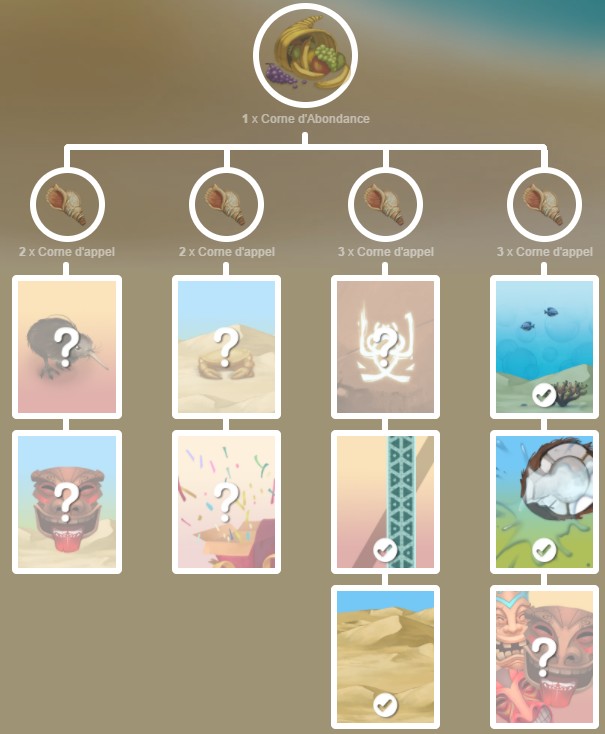This screenshot has width=605, height=734.
Task: Open the locked tiki mask card on the sand
Action: point(67,502)
